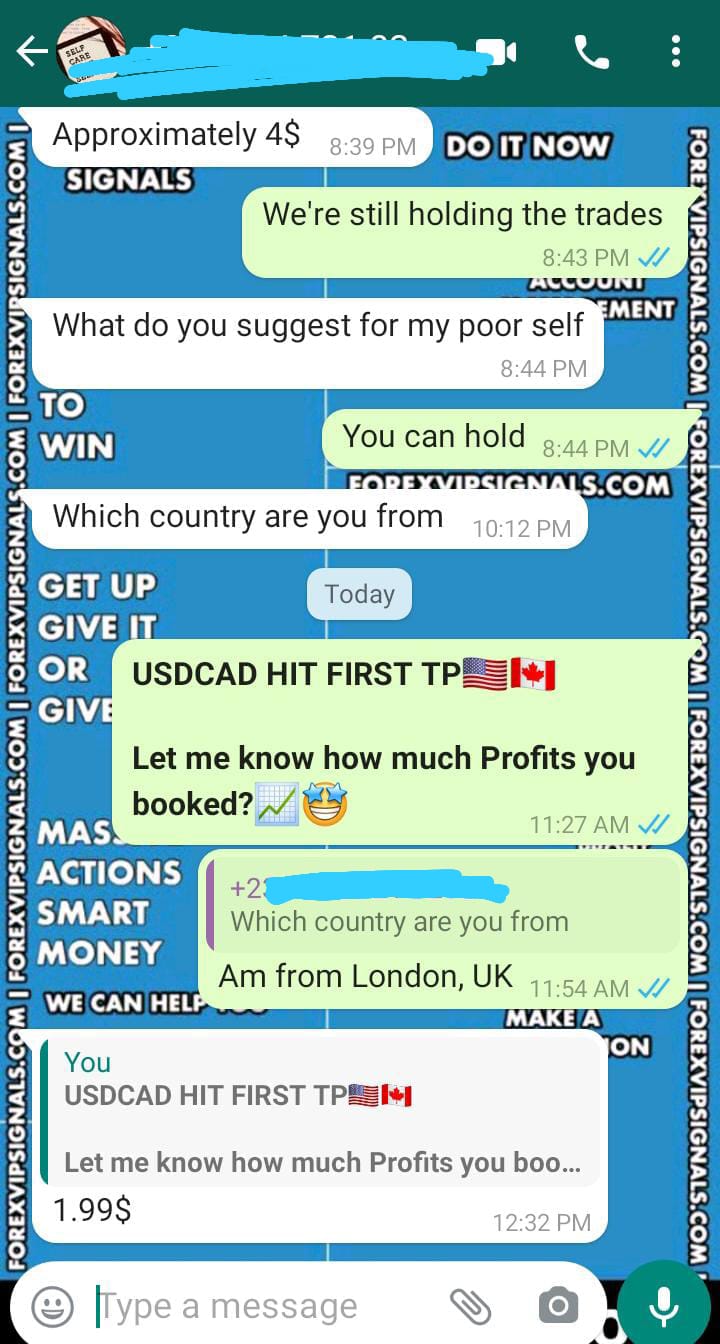Go back to the chat list

pos(32,52)
